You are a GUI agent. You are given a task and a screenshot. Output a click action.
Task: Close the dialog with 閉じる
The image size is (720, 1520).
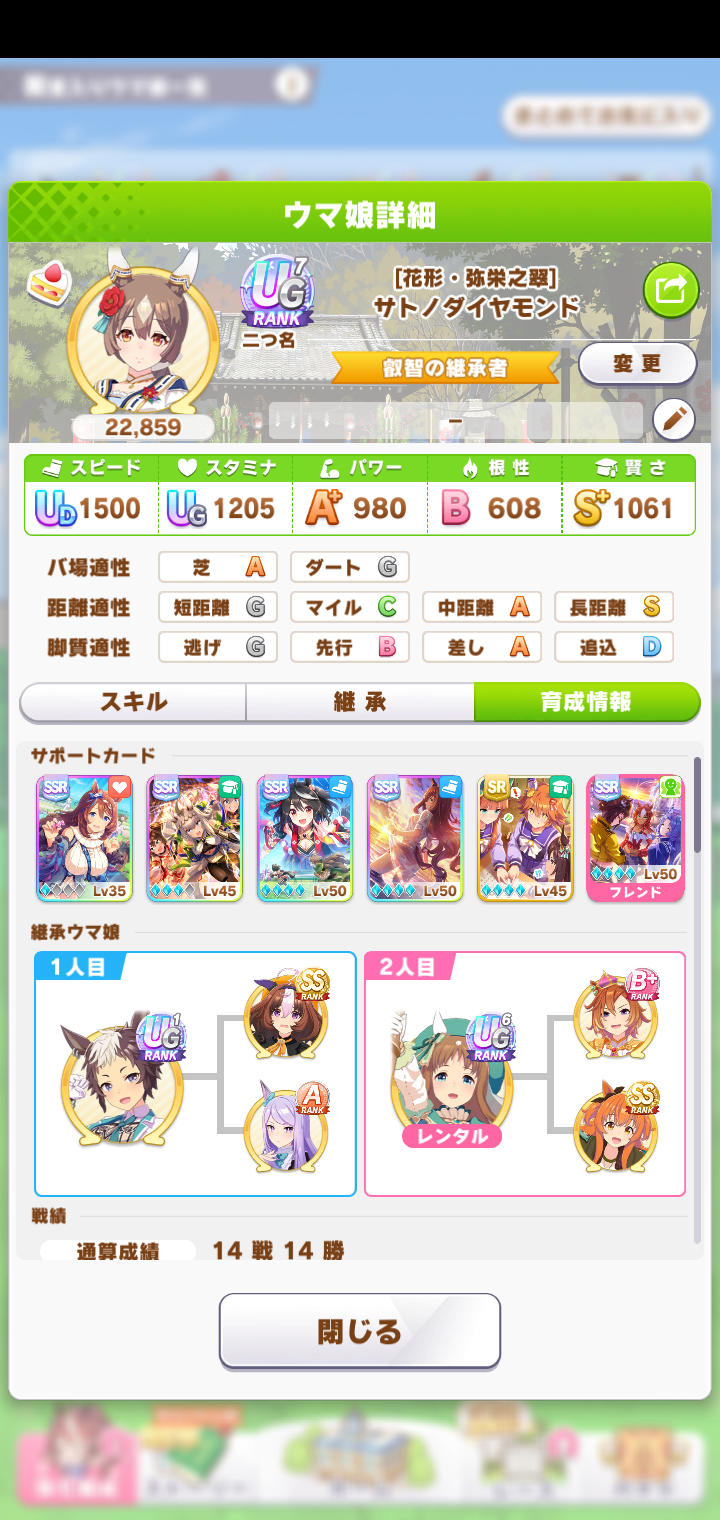tap(360, 1331)
